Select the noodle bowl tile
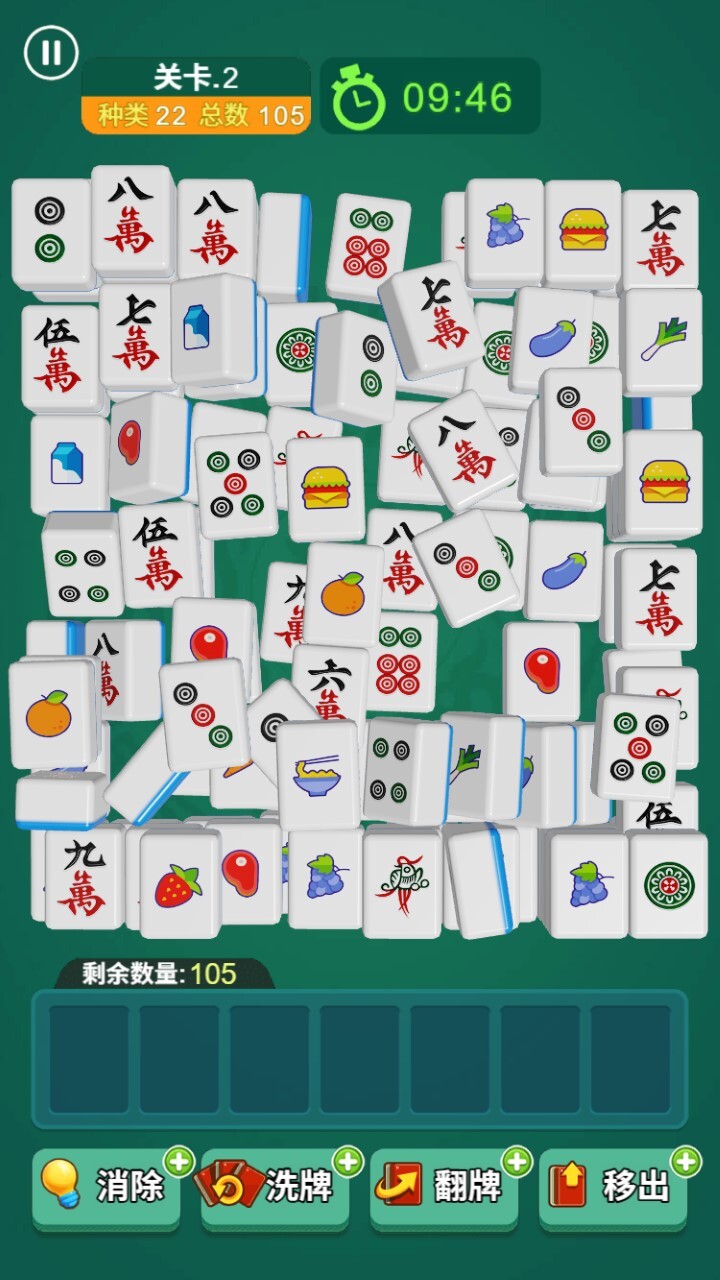 (317, 776)
